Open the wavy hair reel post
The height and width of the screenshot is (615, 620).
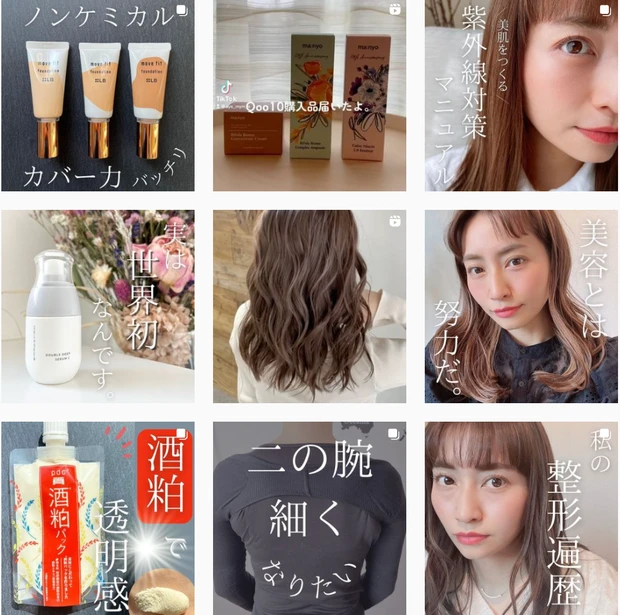(309, 306)
